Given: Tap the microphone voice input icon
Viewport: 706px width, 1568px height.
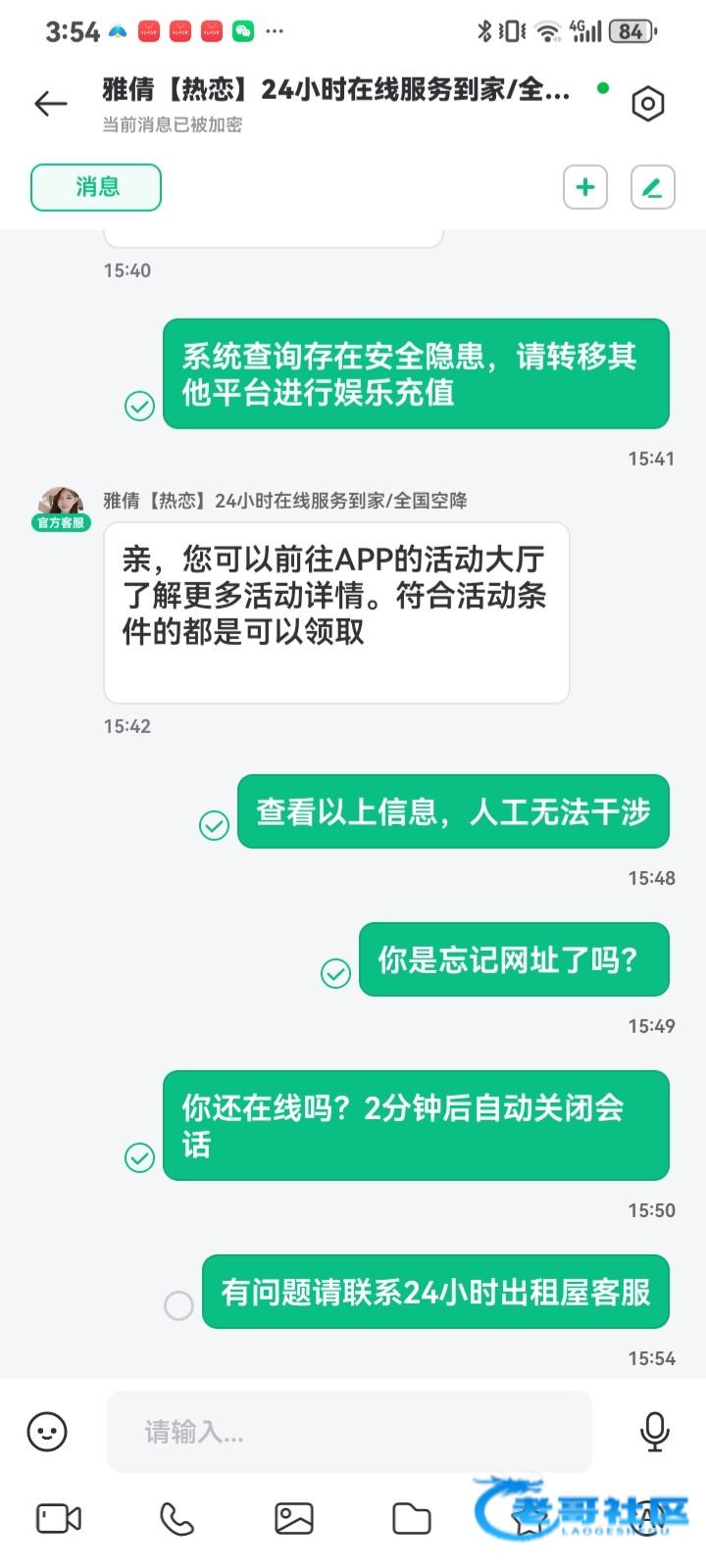Looking at the screenshot, I should pos(654,1432).
